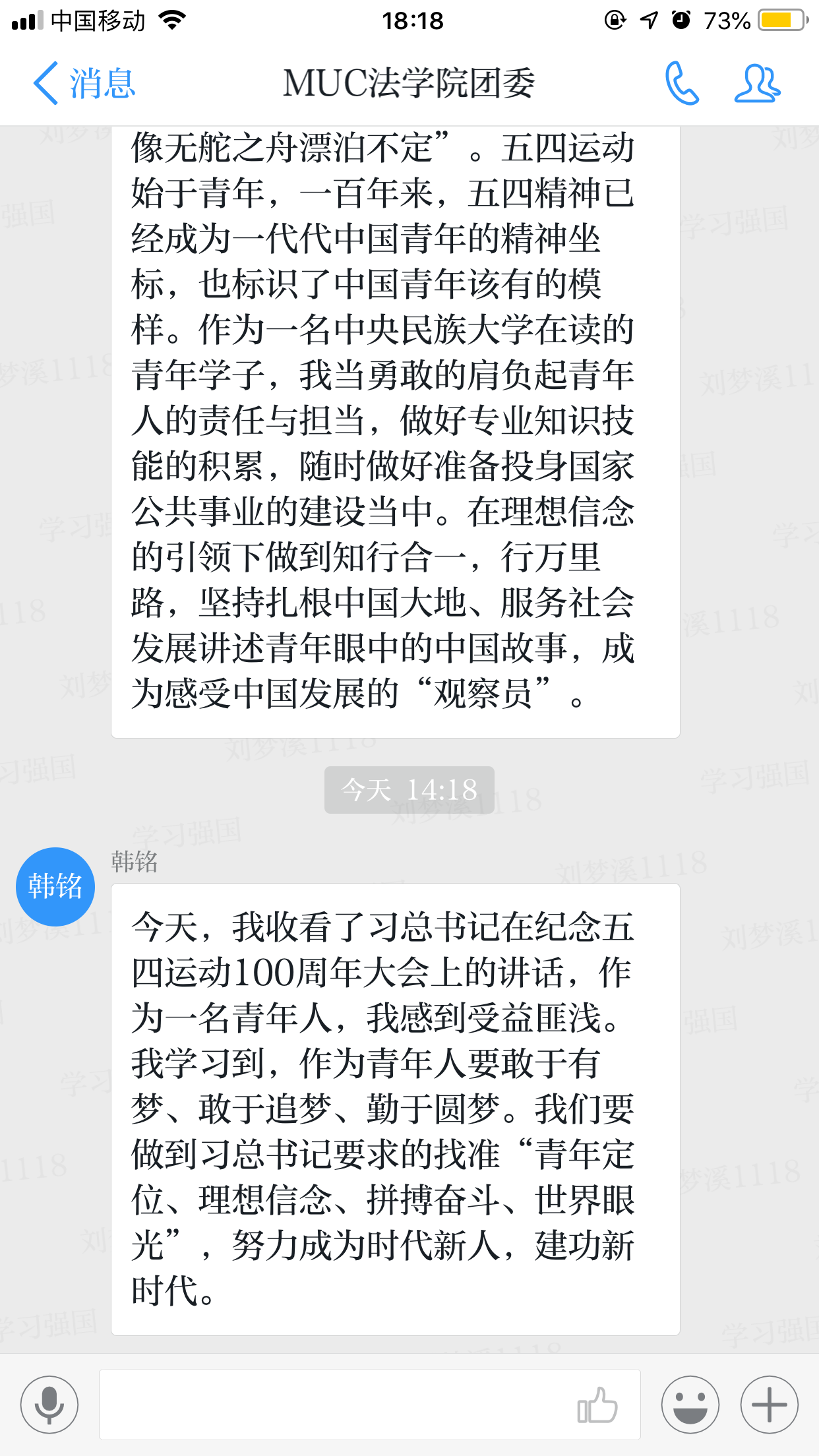Send a thumbs-up like
The width and height of the screenshot is (819, 1456).
597,1405
